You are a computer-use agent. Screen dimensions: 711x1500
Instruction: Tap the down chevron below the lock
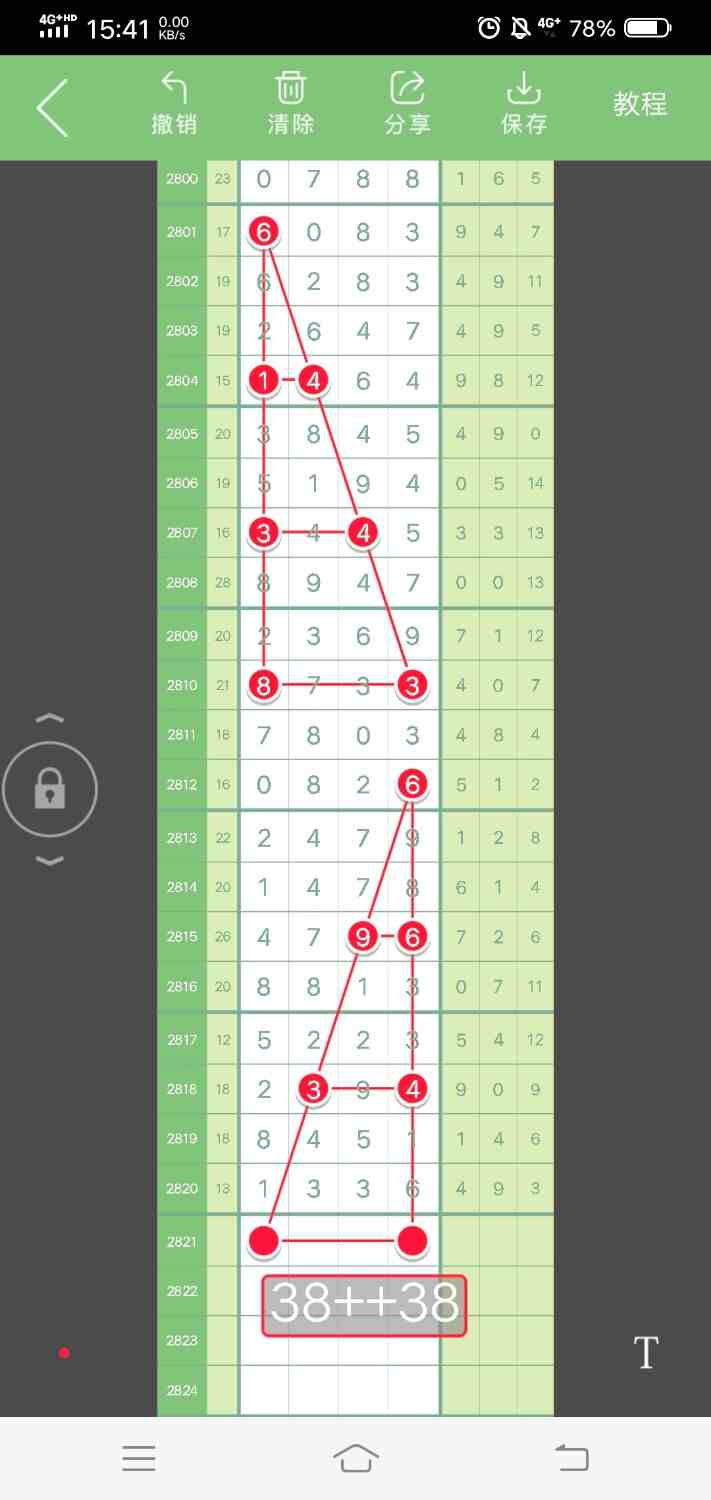pyautogui.click(x=50, y=861)
